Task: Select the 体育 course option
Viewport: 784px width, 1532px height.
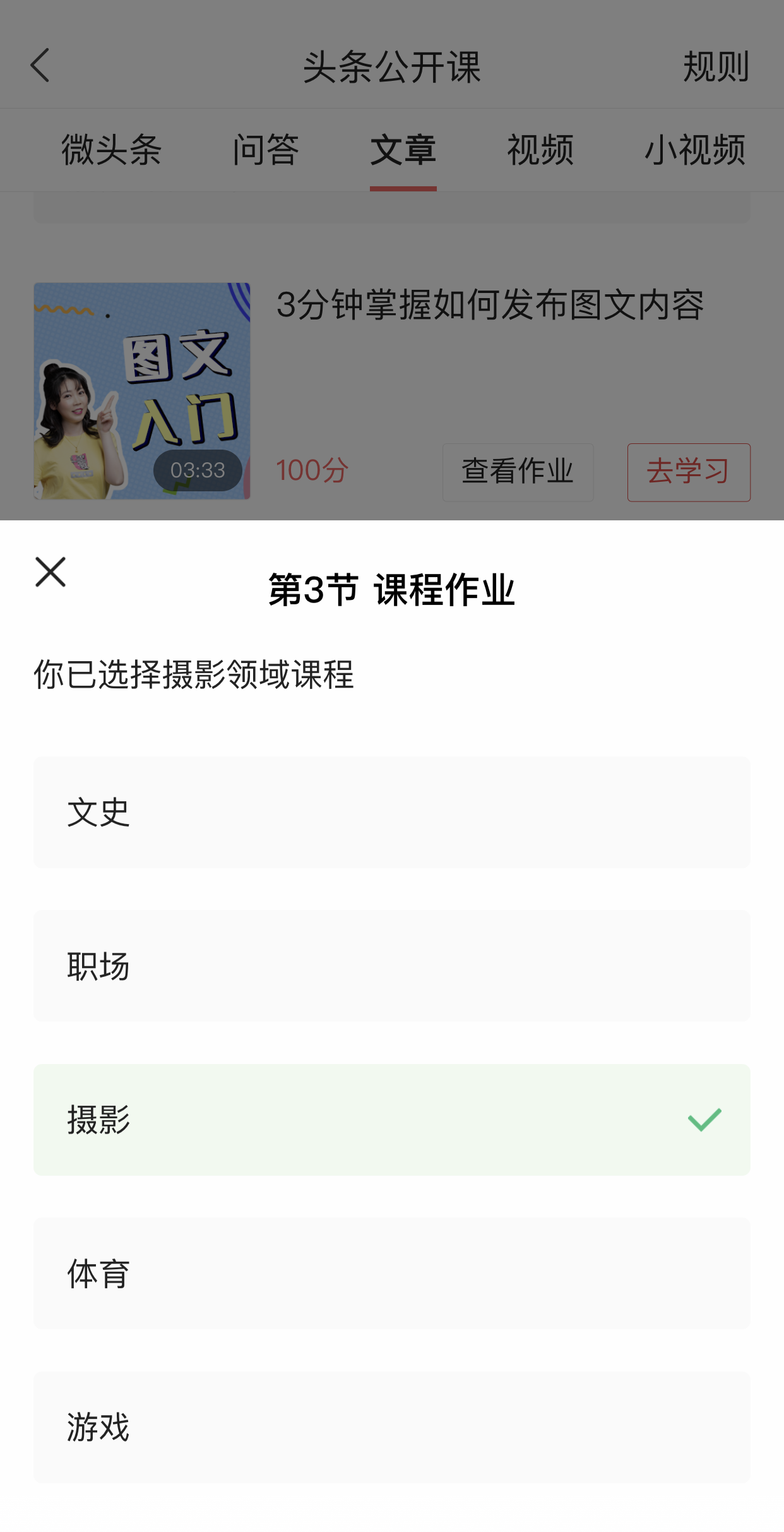Action: 392,1273
